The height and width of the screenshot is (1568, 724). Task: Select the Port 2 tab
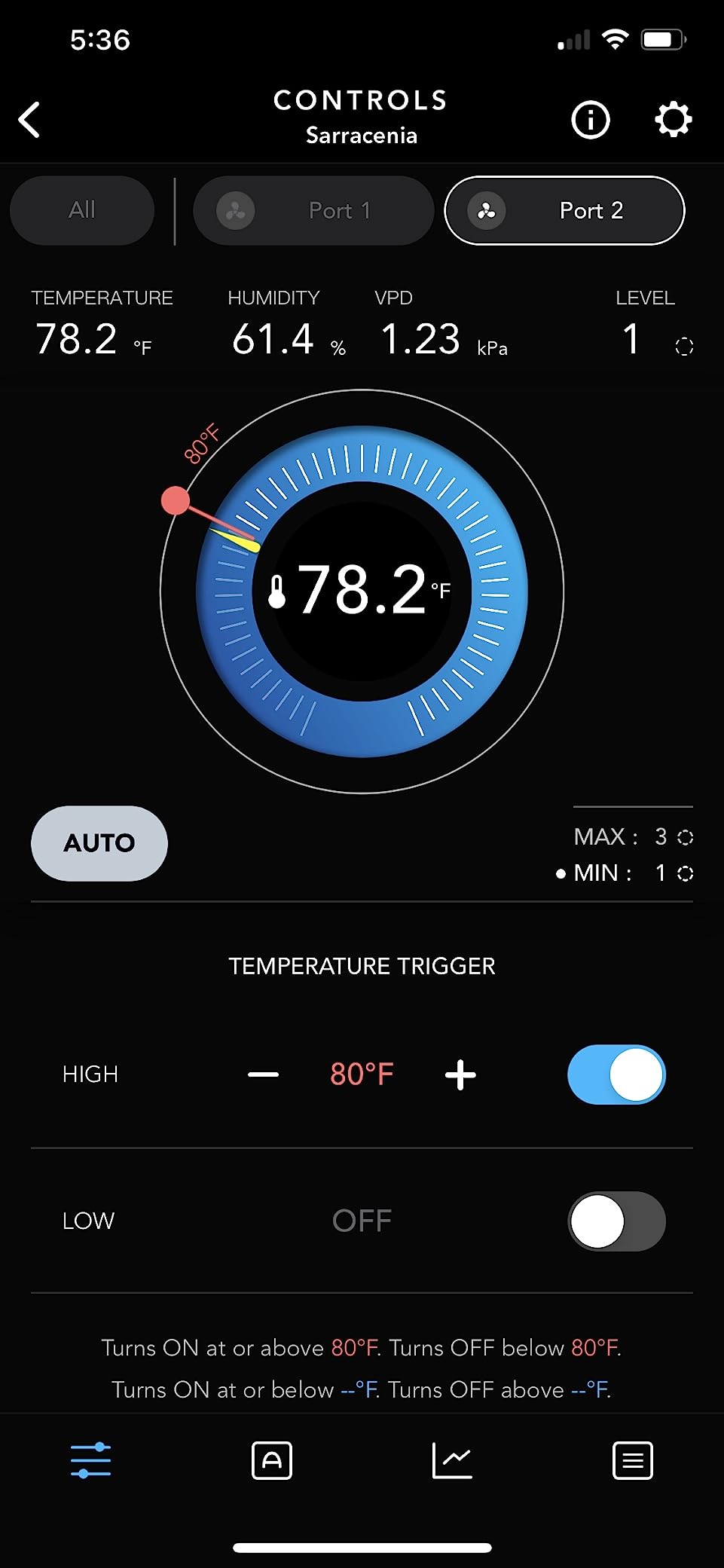click(564, 210)
